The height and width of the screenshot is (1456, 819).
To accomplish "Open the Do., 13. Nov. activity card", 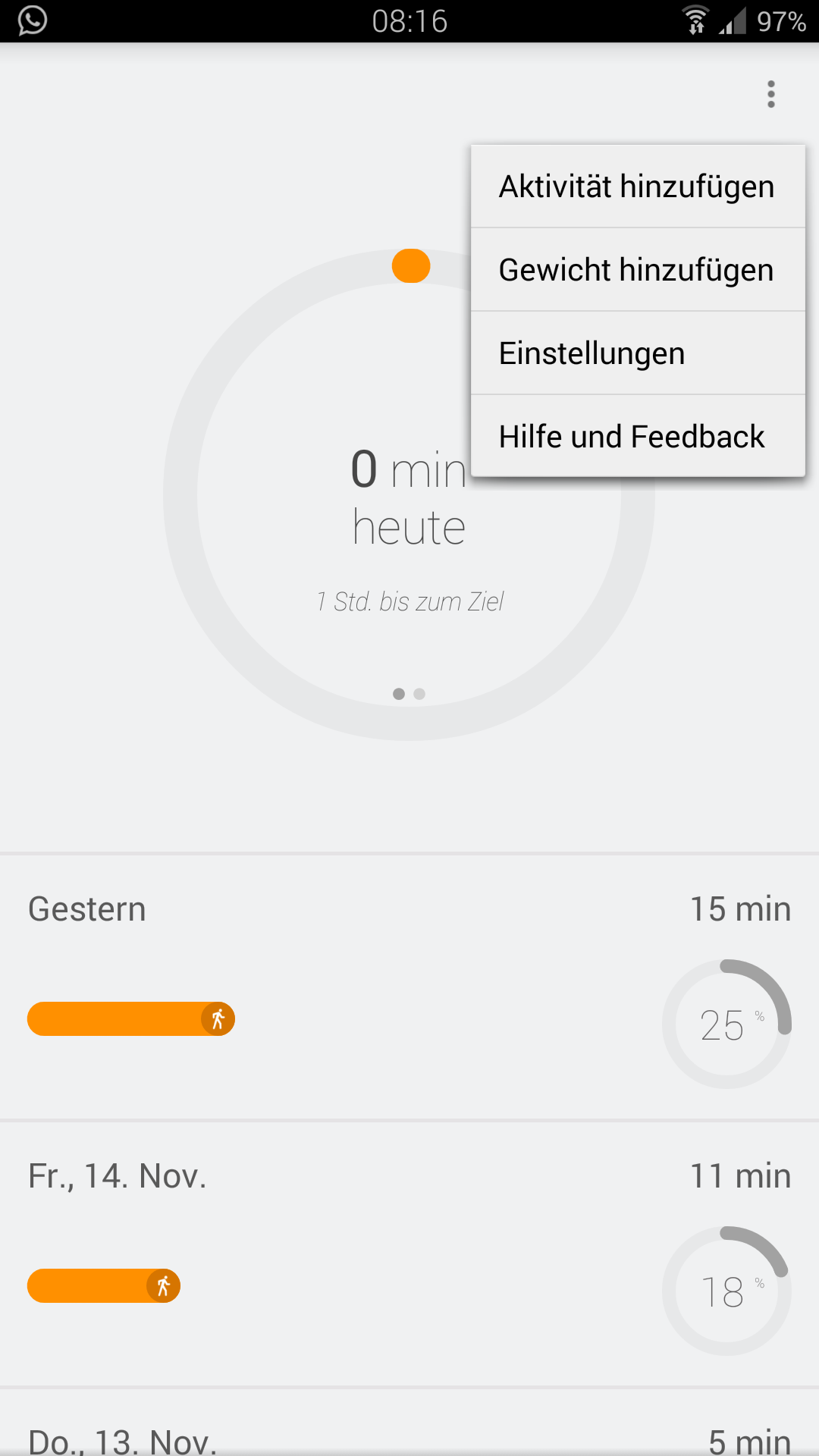I will (x=409, y=1423).
